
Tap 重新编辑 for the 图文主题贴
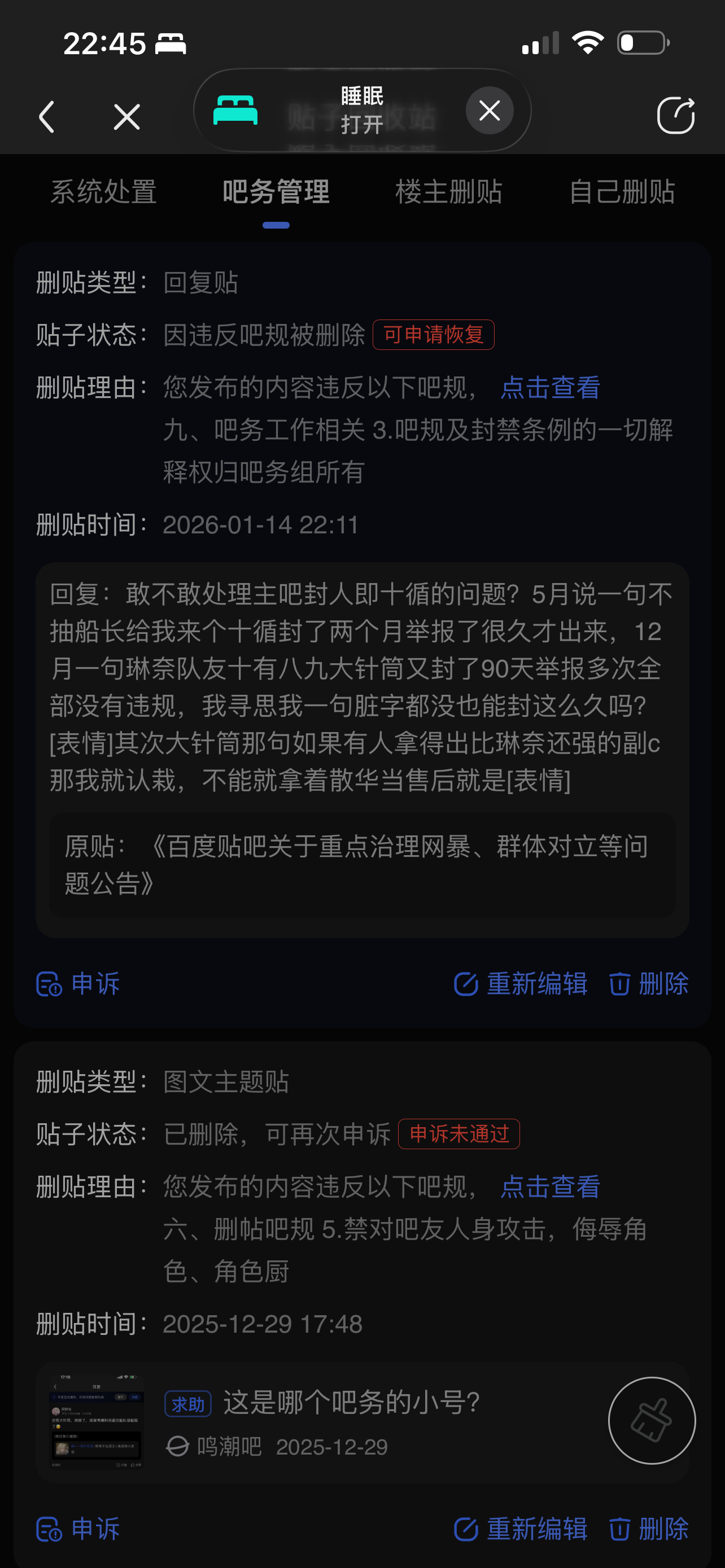(x=521, y=1528)
